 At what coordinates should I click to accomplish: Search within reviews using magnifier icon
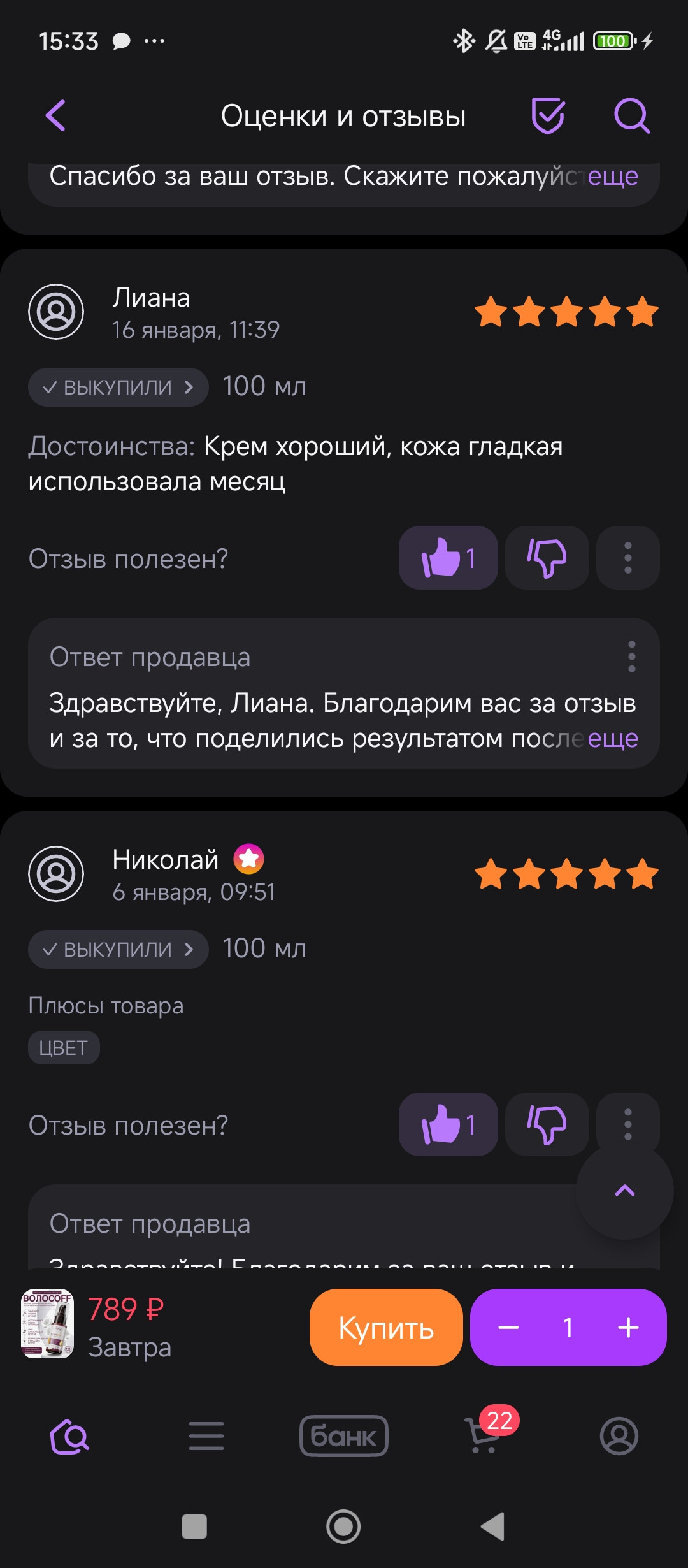[x=631, y=116]
